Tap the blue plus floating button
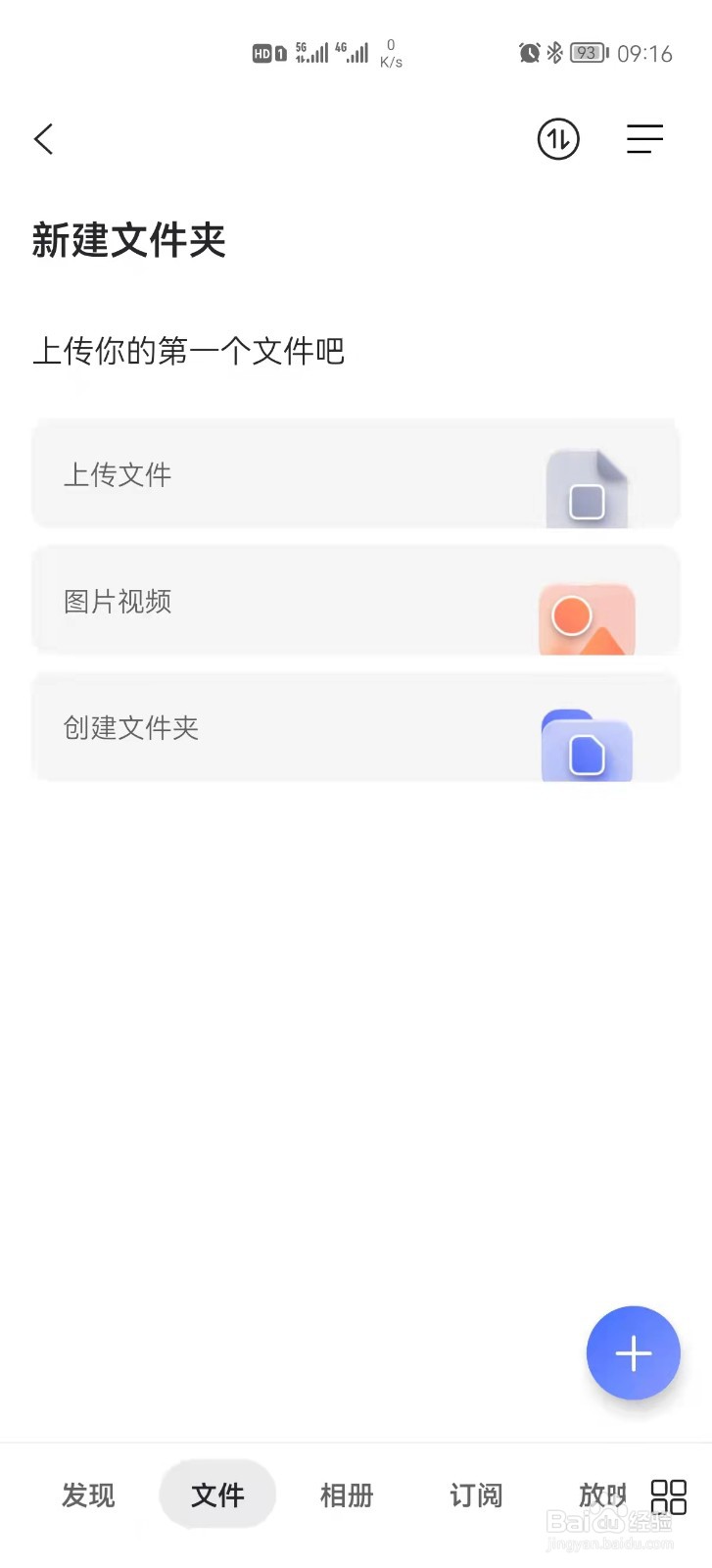Screen dimensions: 712x1568 pos(633,1352)
